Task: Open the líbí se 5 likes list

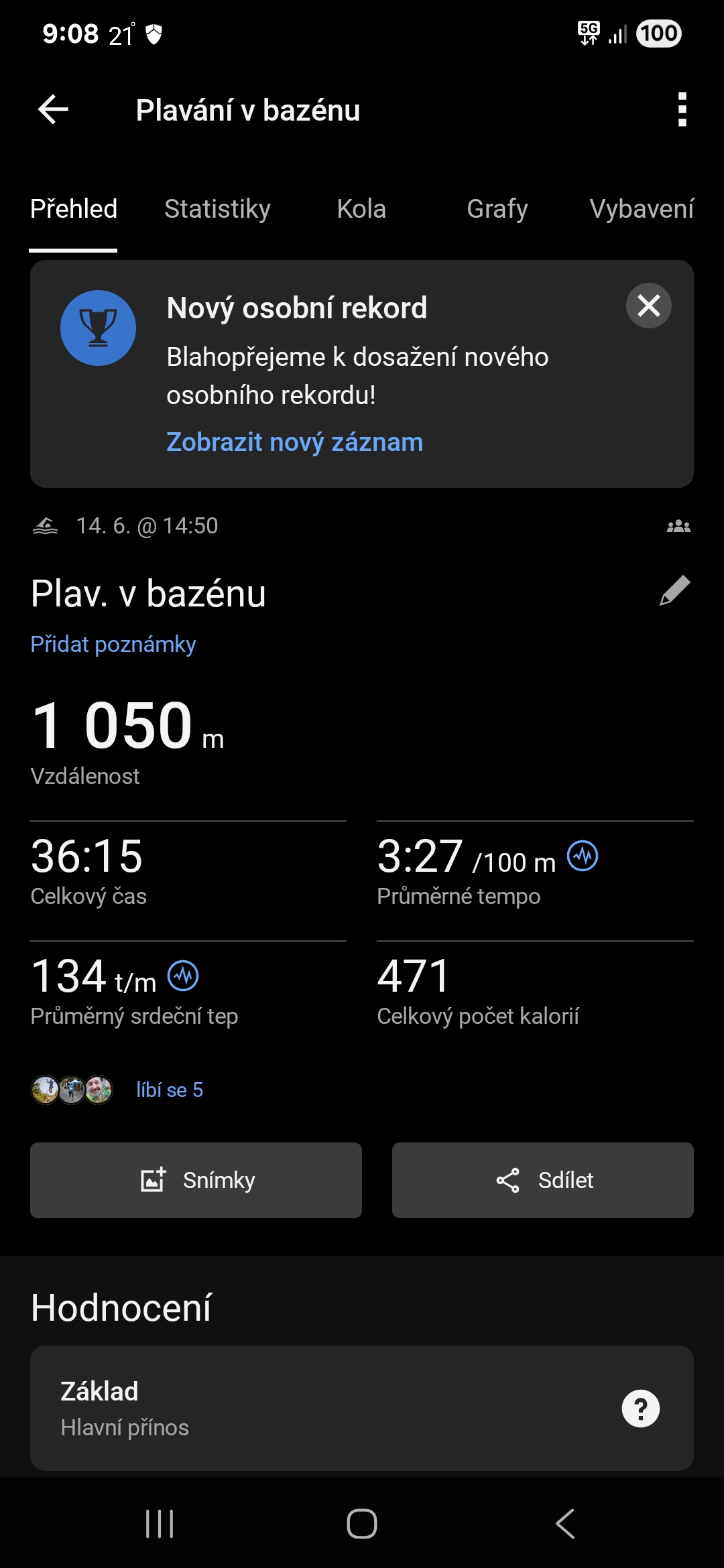Action: pos(169,1090)
